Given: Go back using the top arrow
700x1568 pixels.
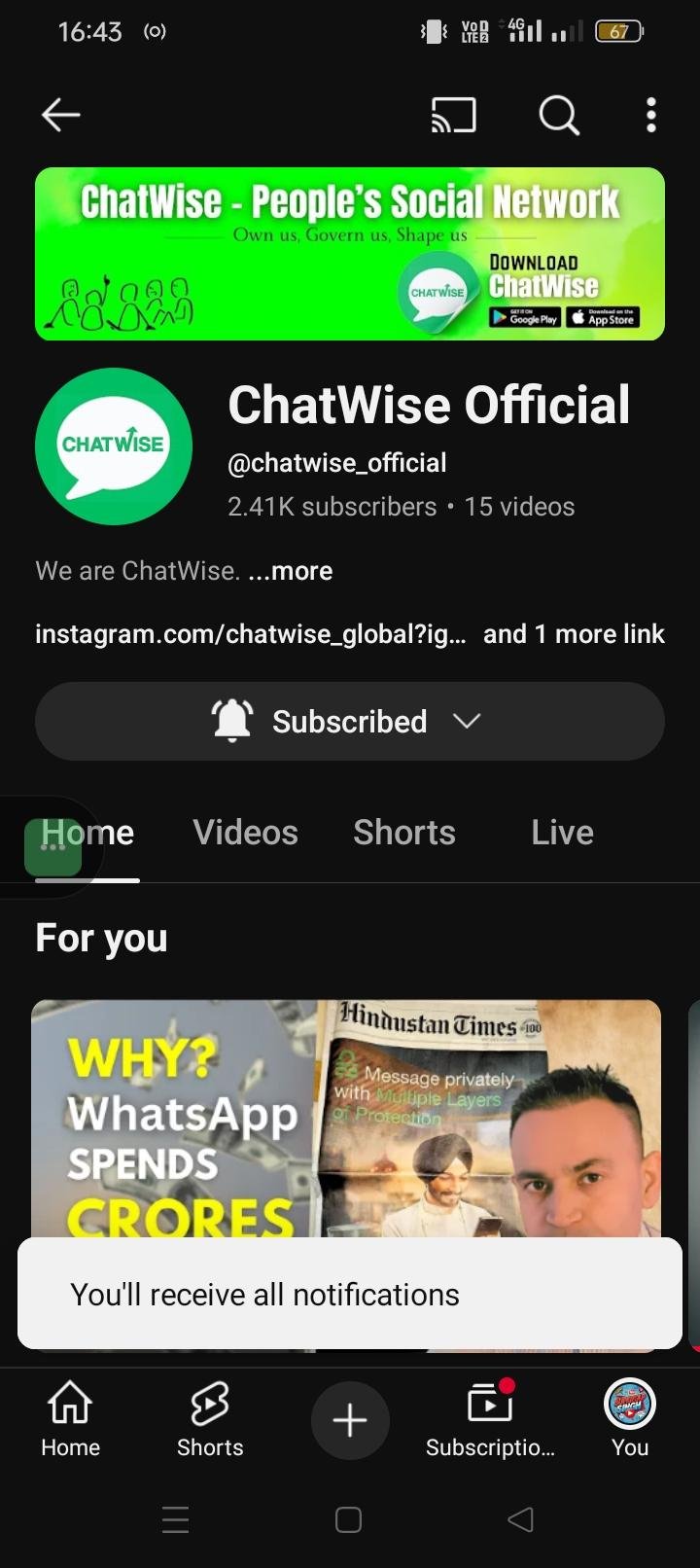Looking at the screenshot, I should coord(60,115).
